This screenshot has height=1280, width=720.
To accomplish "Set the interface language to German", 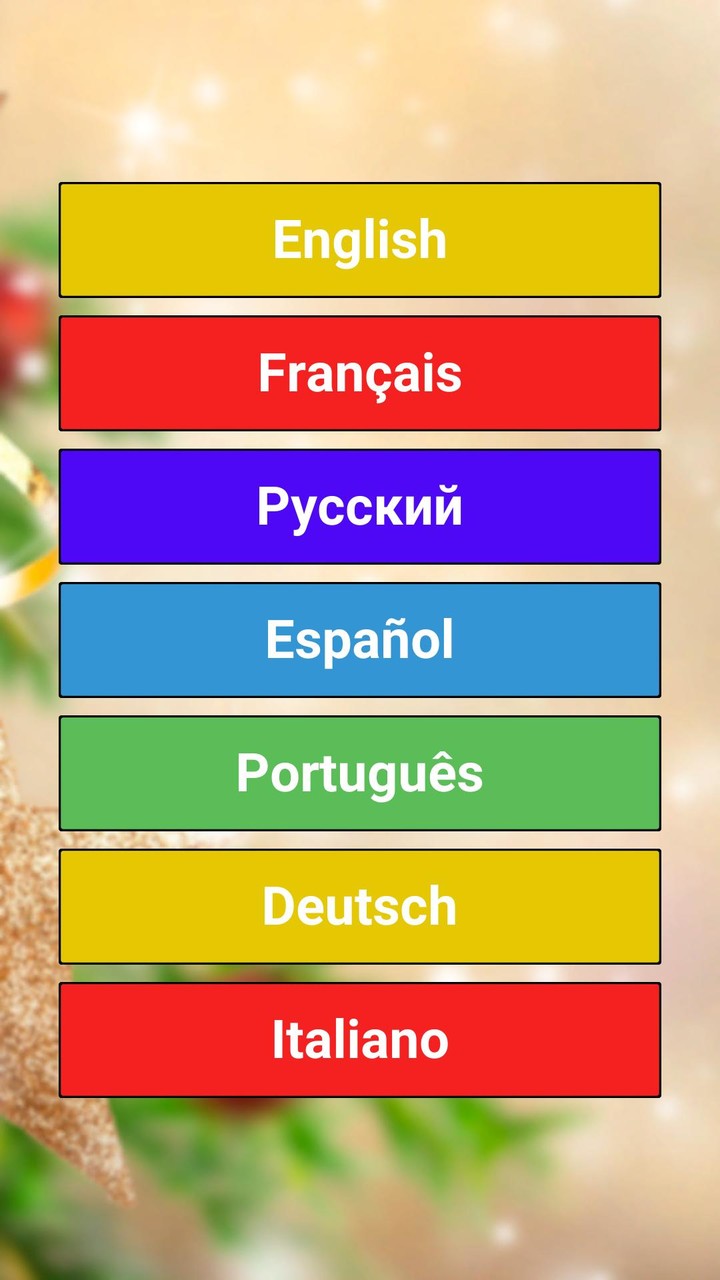I will 360,906.
